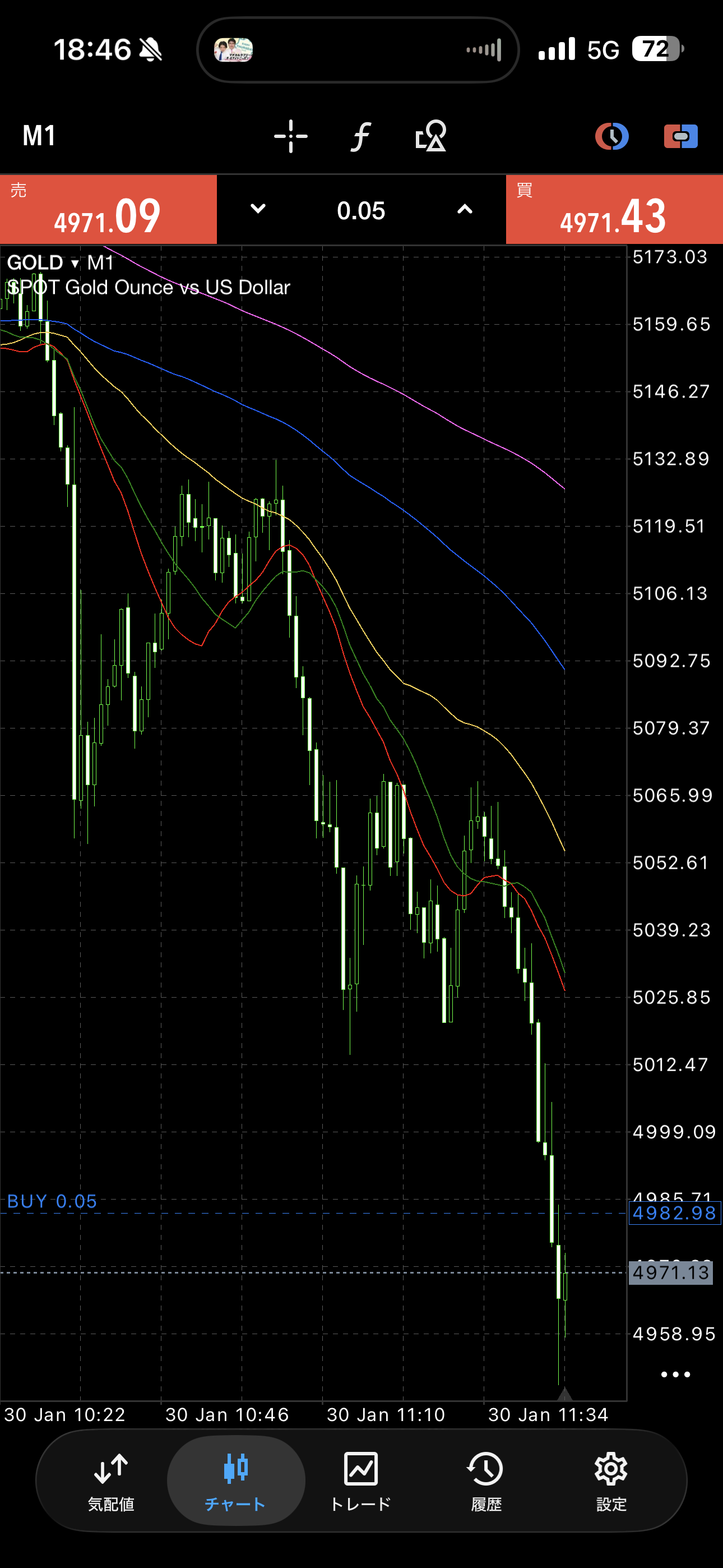Tap the red sell button at 4971.09
The width and height of the screenshot is (723, 1568).
[x=108, y=210]
